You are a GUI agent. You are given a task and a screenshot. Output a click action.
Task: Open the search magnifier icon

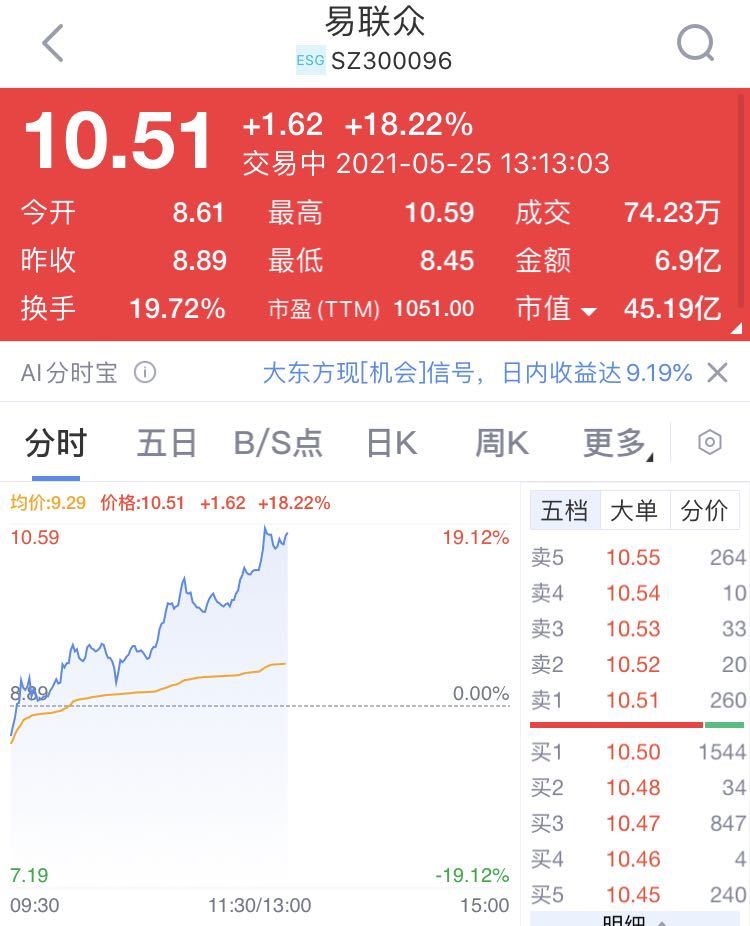point(695,43)
